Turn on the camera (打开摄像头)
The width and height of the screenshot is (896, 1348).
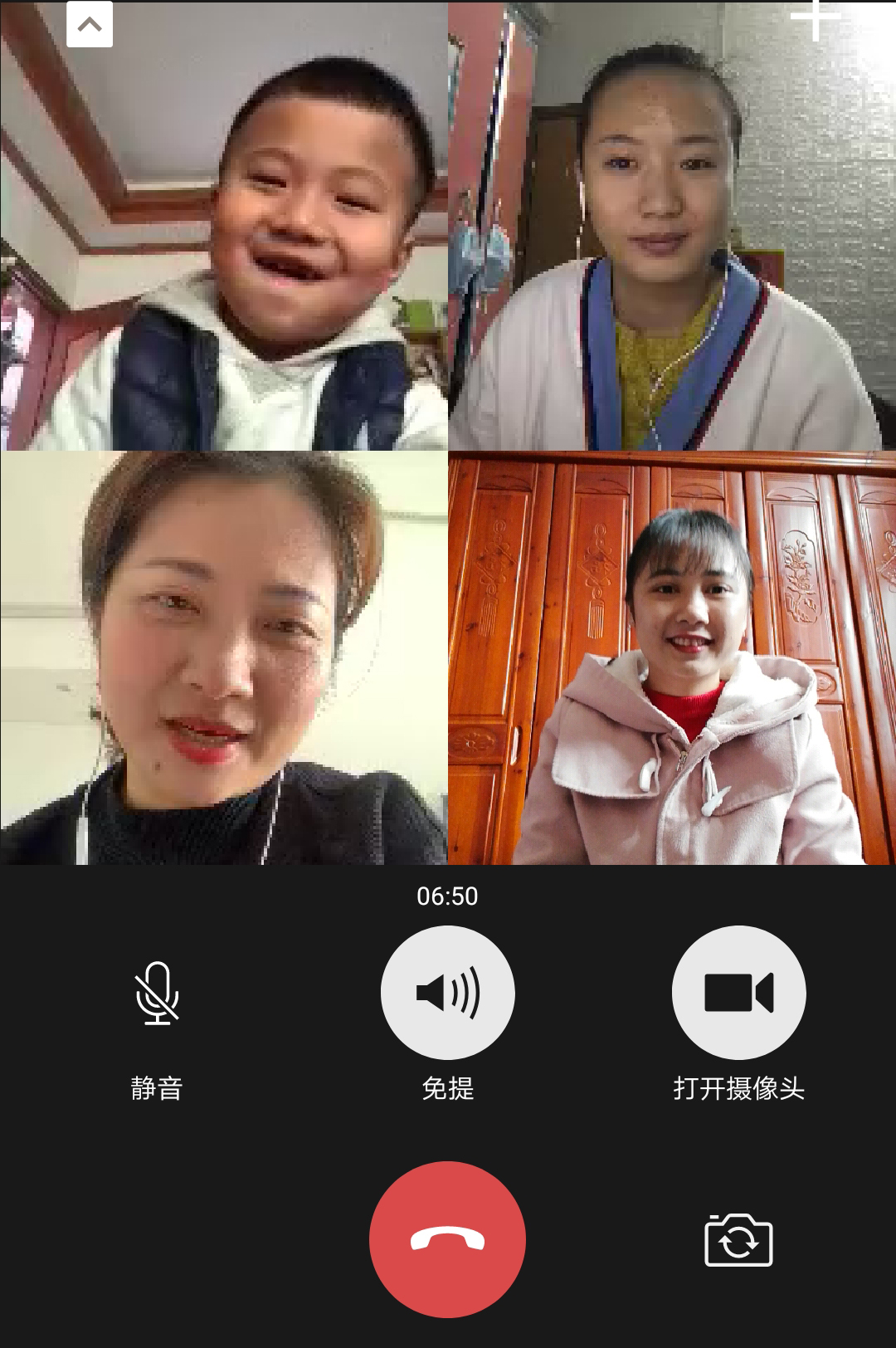pyautogui.click(x=738, y=993)
